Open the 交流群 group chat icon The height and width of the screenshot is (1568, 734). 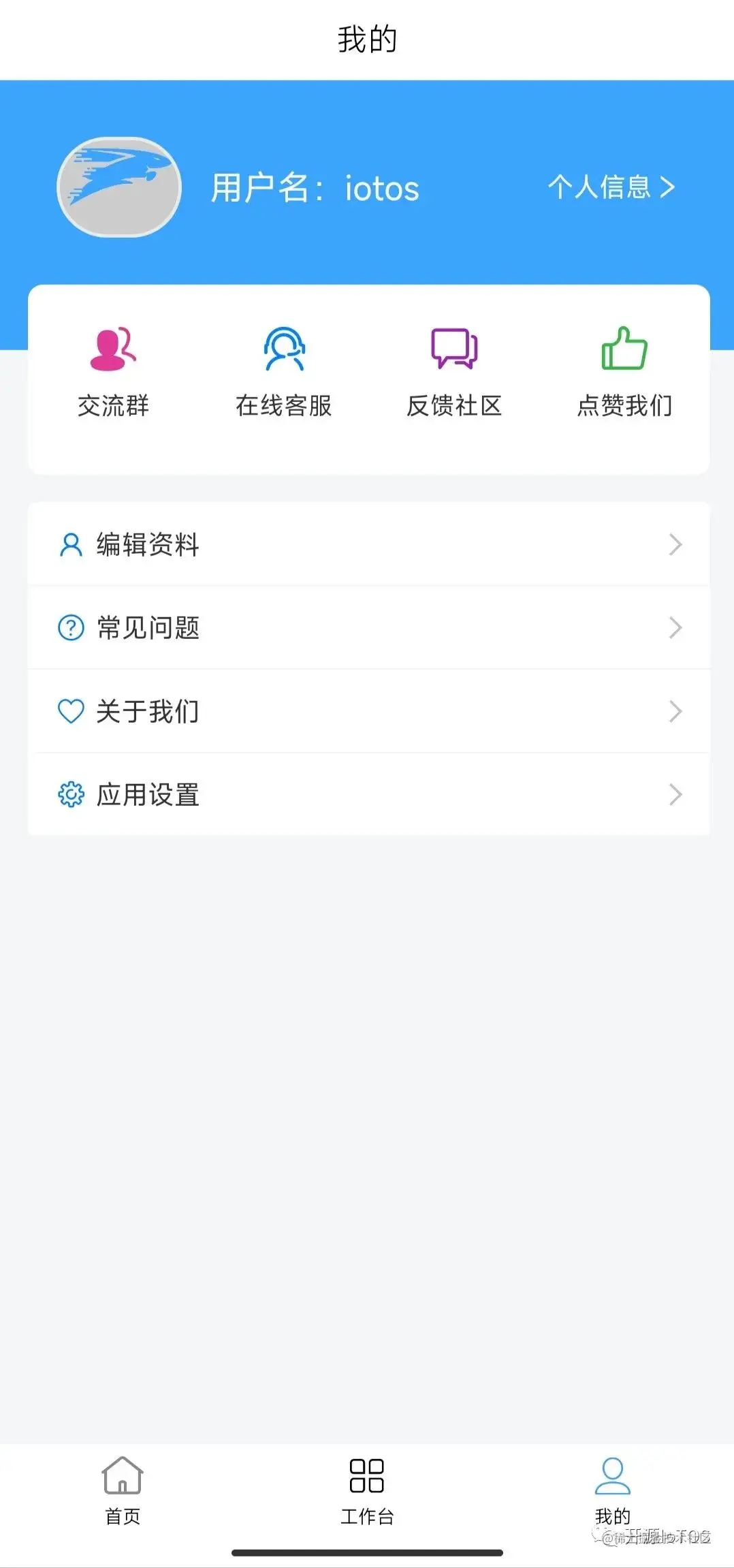click(x=113, y=349)
